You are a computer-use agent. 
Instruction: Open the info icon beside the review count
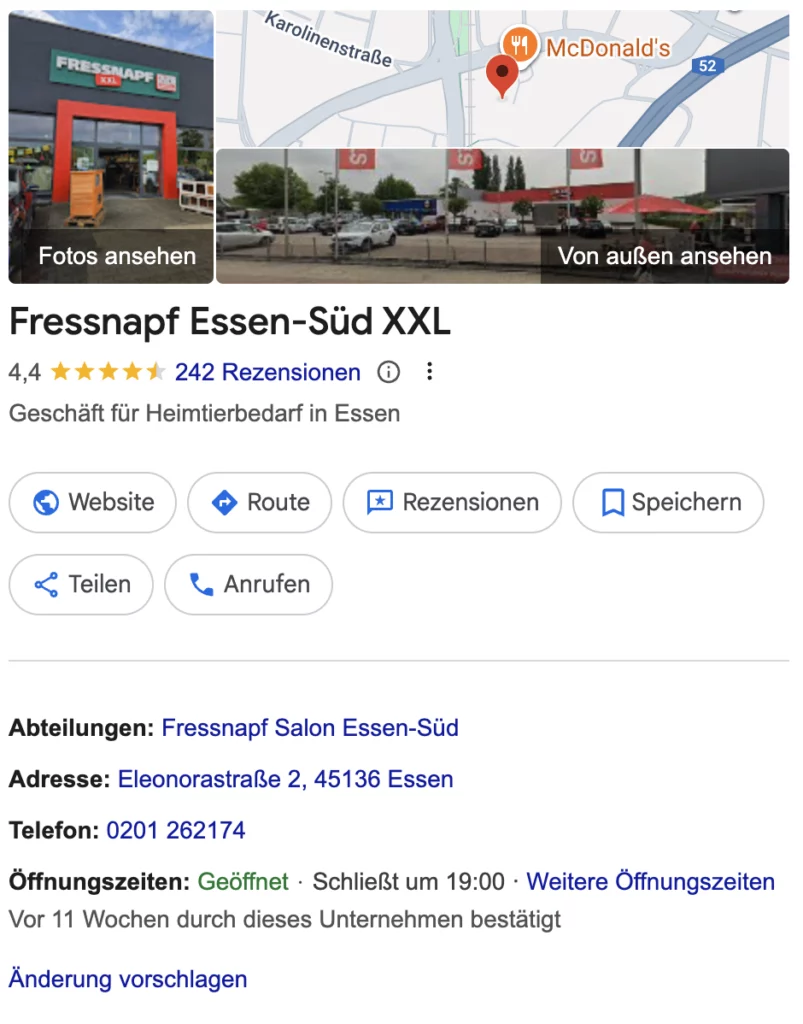[x=389, y=372]
